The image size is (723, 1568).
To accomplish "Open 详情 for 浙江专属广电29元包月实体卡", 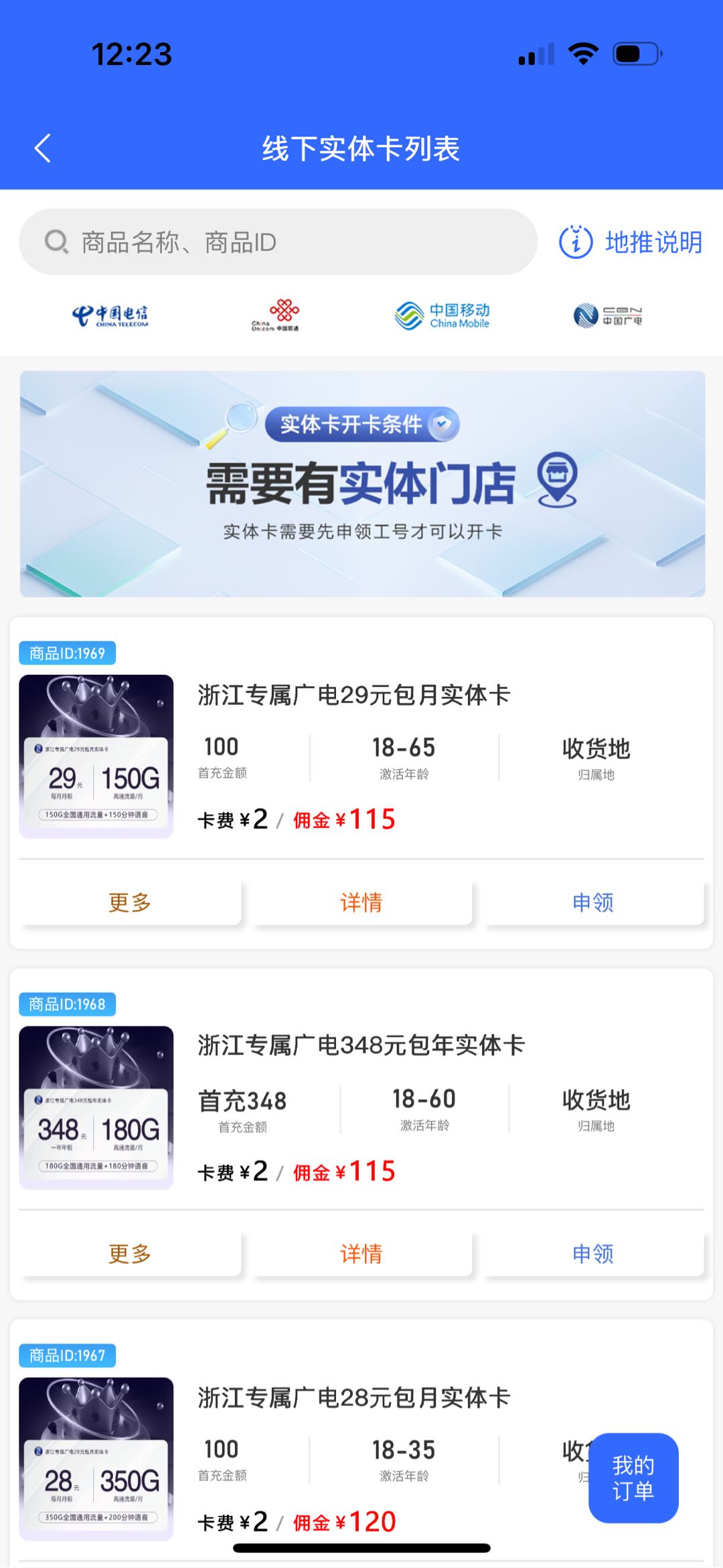I will pyautogui.click(x=361, y=902).
